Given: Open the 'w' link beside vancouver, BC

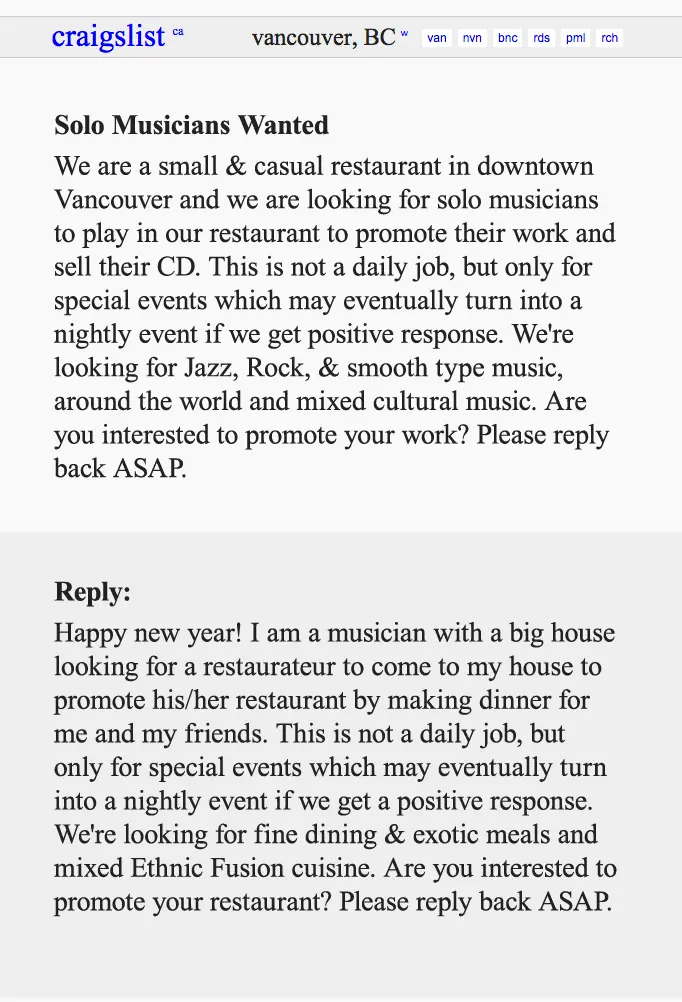Looking at the screenshot, I should click(x=404, y=33).
